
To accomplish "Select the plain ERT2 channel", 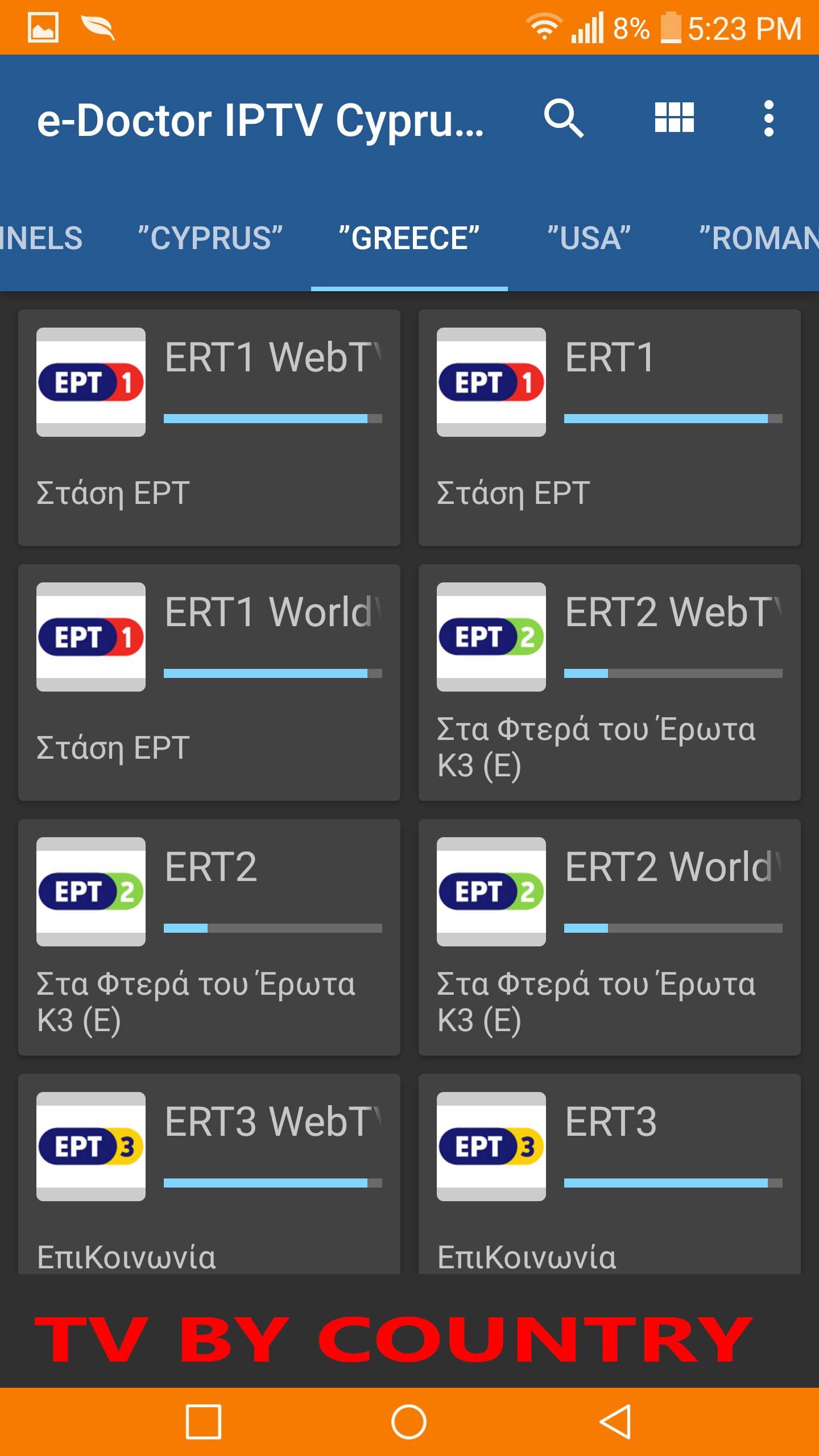I will click(209, 937).
